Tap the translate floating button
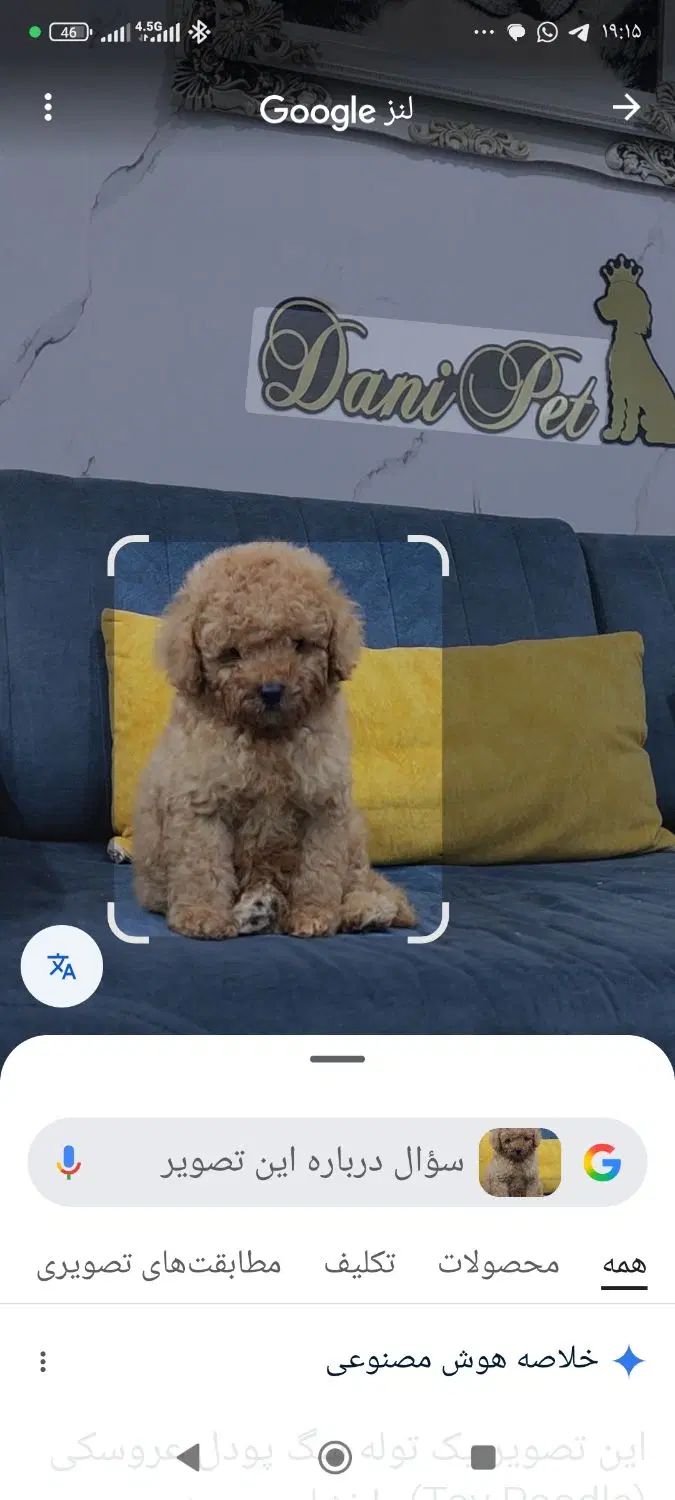 tap(62, 966)
